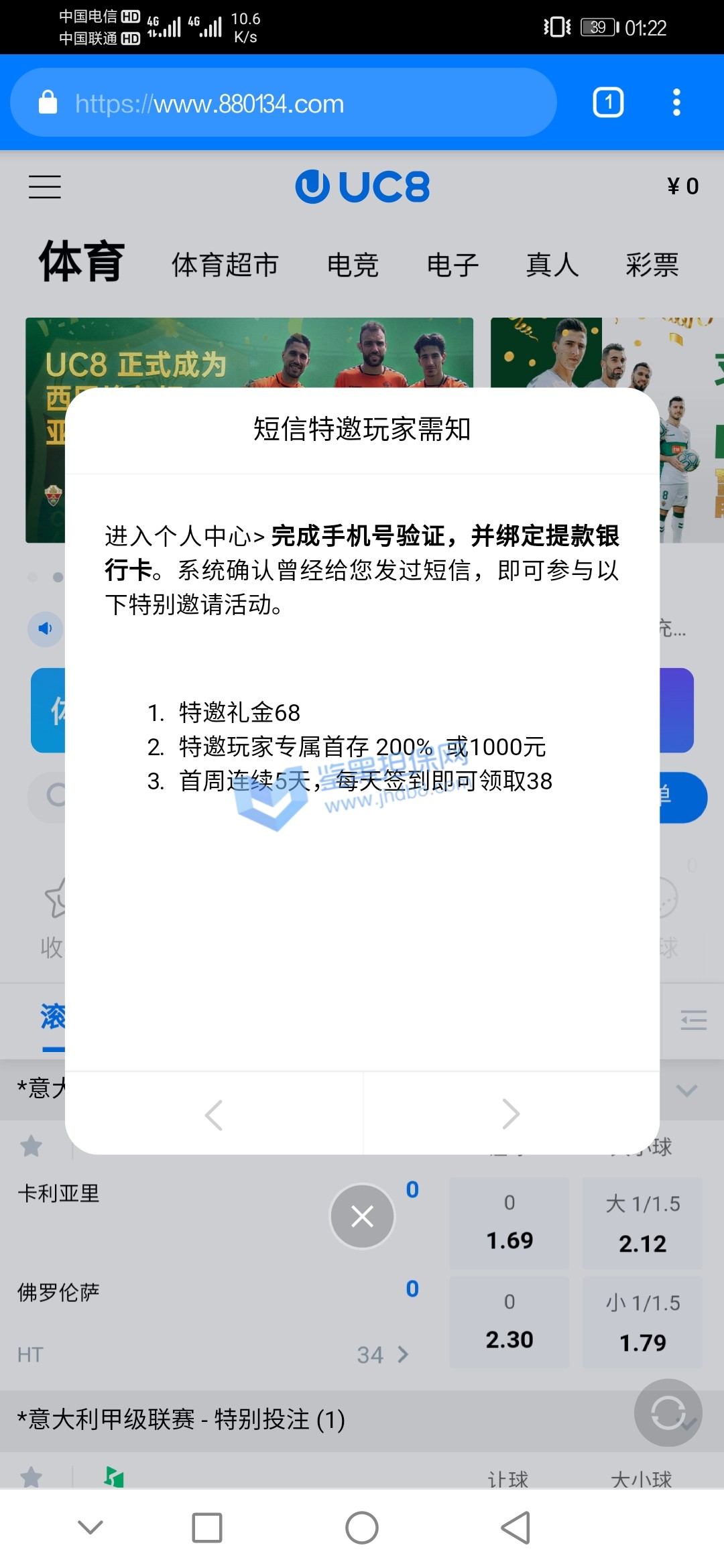Screen dimensions: 724x1568
Task: Tap the browser address bar
Action: coord(283,103)
